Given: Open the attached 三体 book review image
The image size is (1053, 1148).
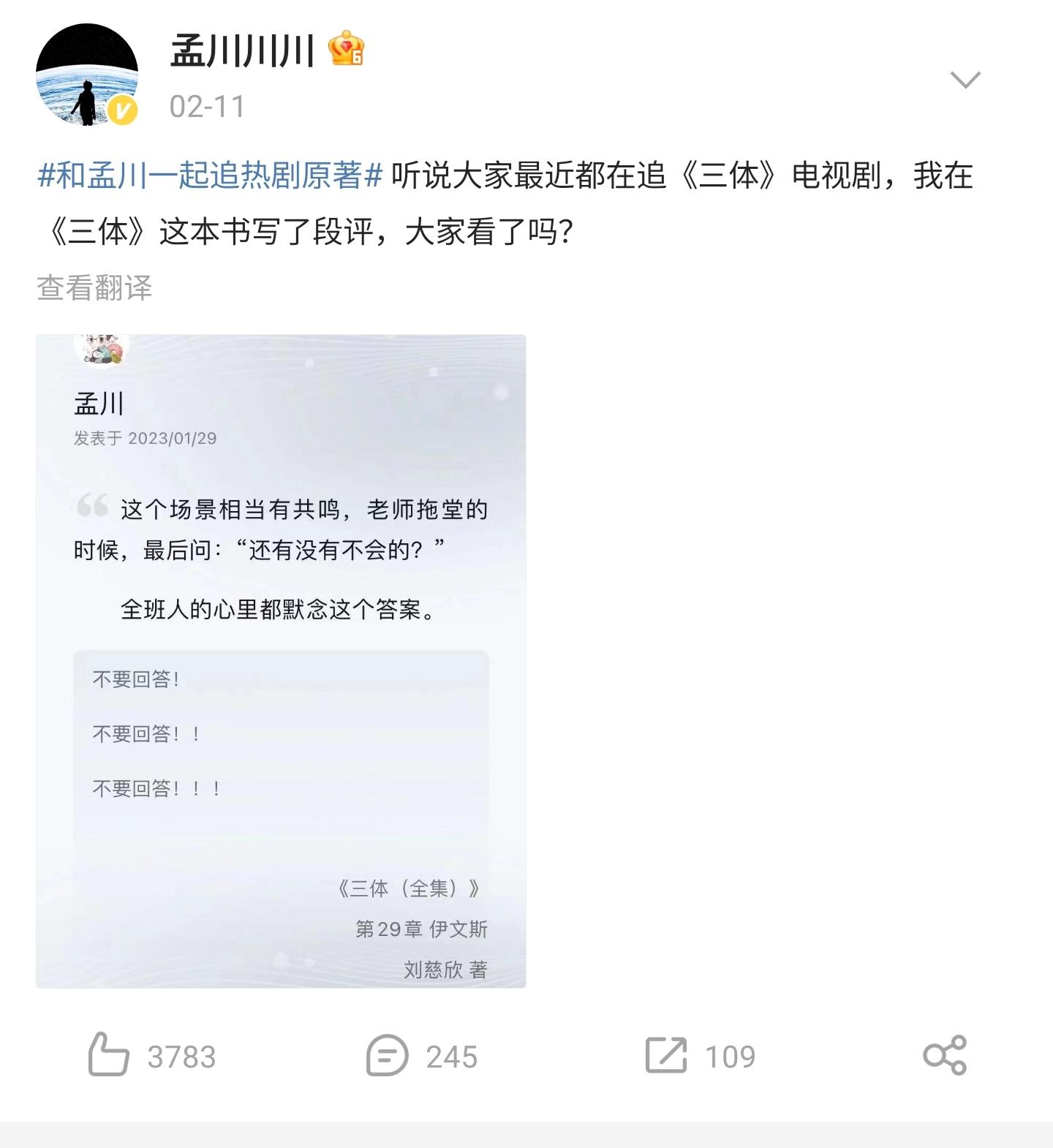Looking at the screenshot, I should (x=281, y=661).
